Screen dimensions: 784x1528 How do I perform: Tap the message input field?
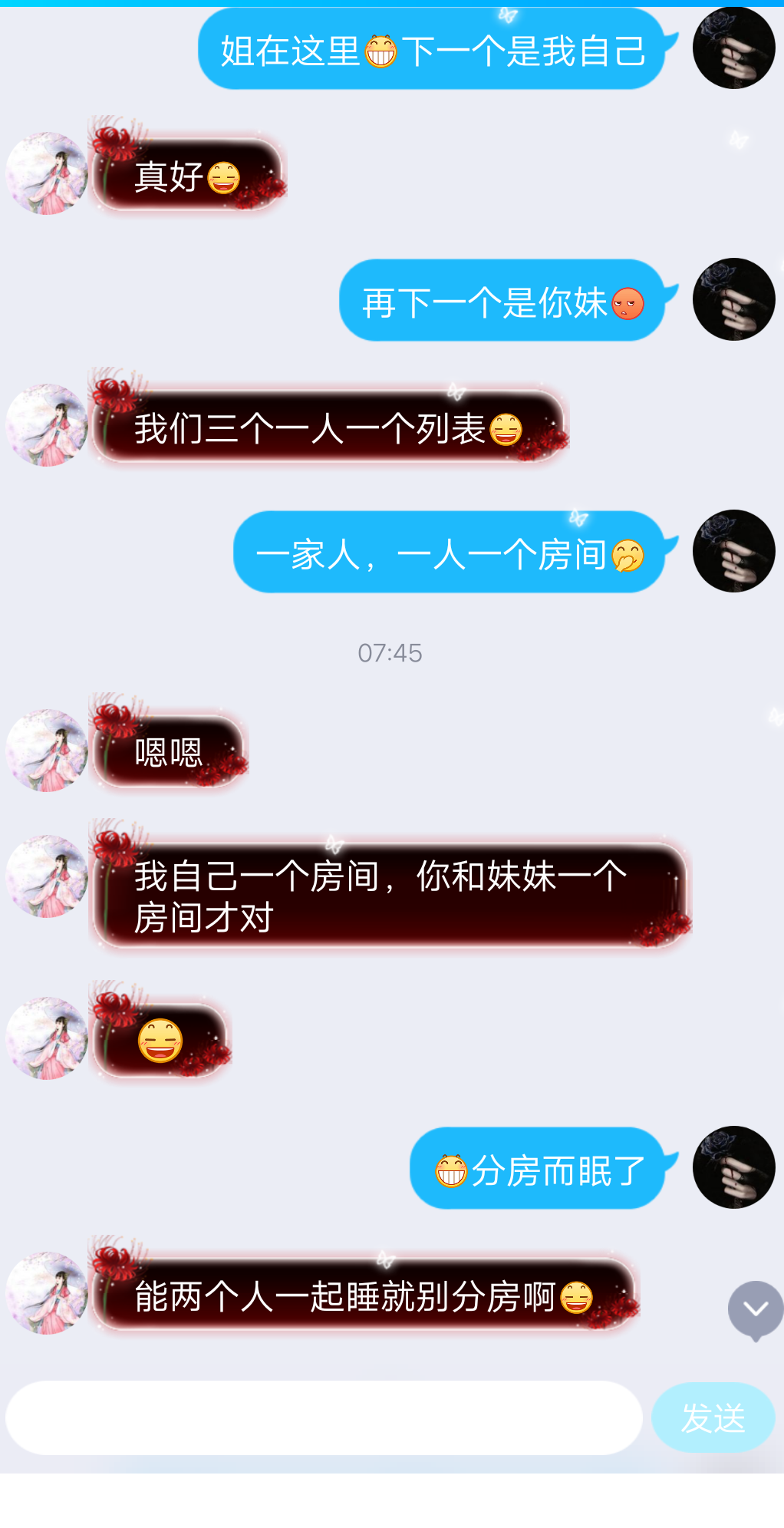tap(324, 1417)
